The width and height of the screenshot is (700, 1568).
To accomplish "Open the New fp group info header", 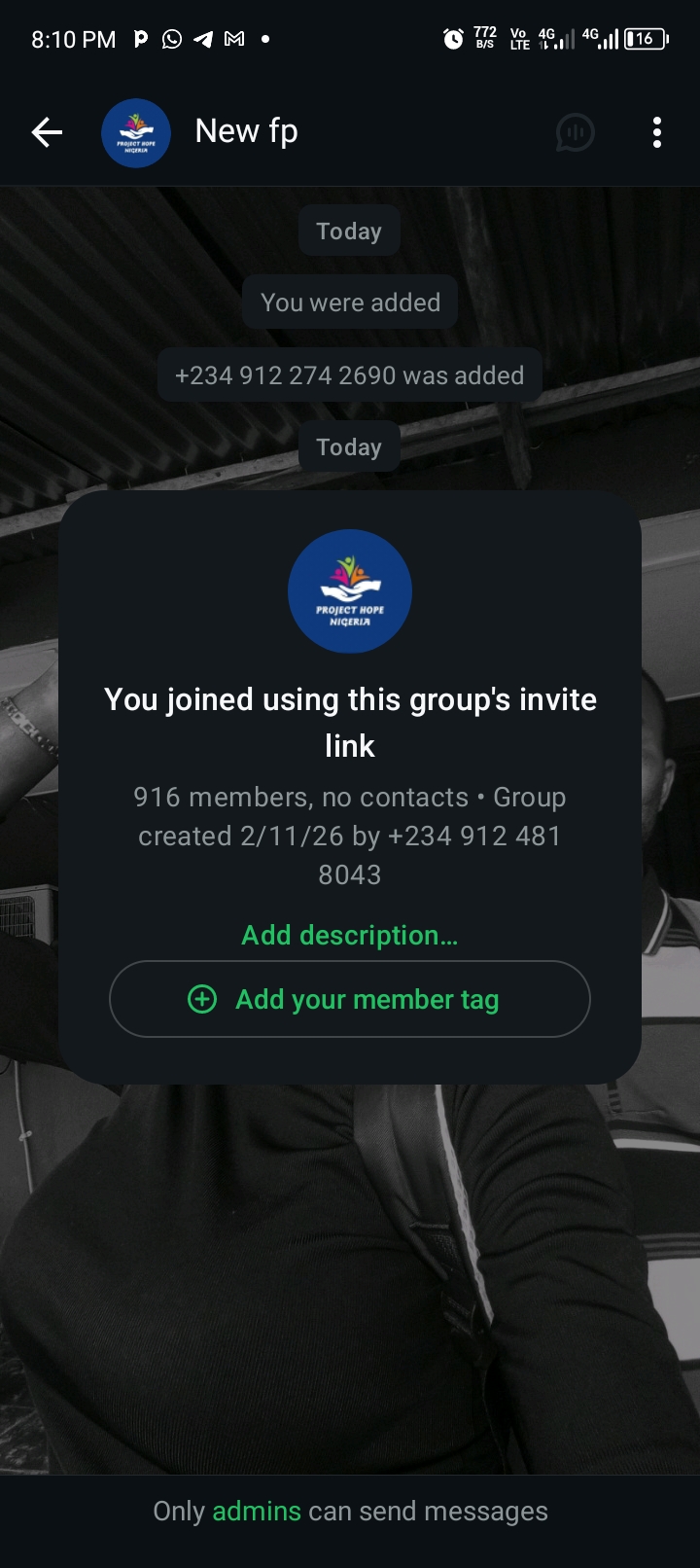I will click(x=246, y=131).
